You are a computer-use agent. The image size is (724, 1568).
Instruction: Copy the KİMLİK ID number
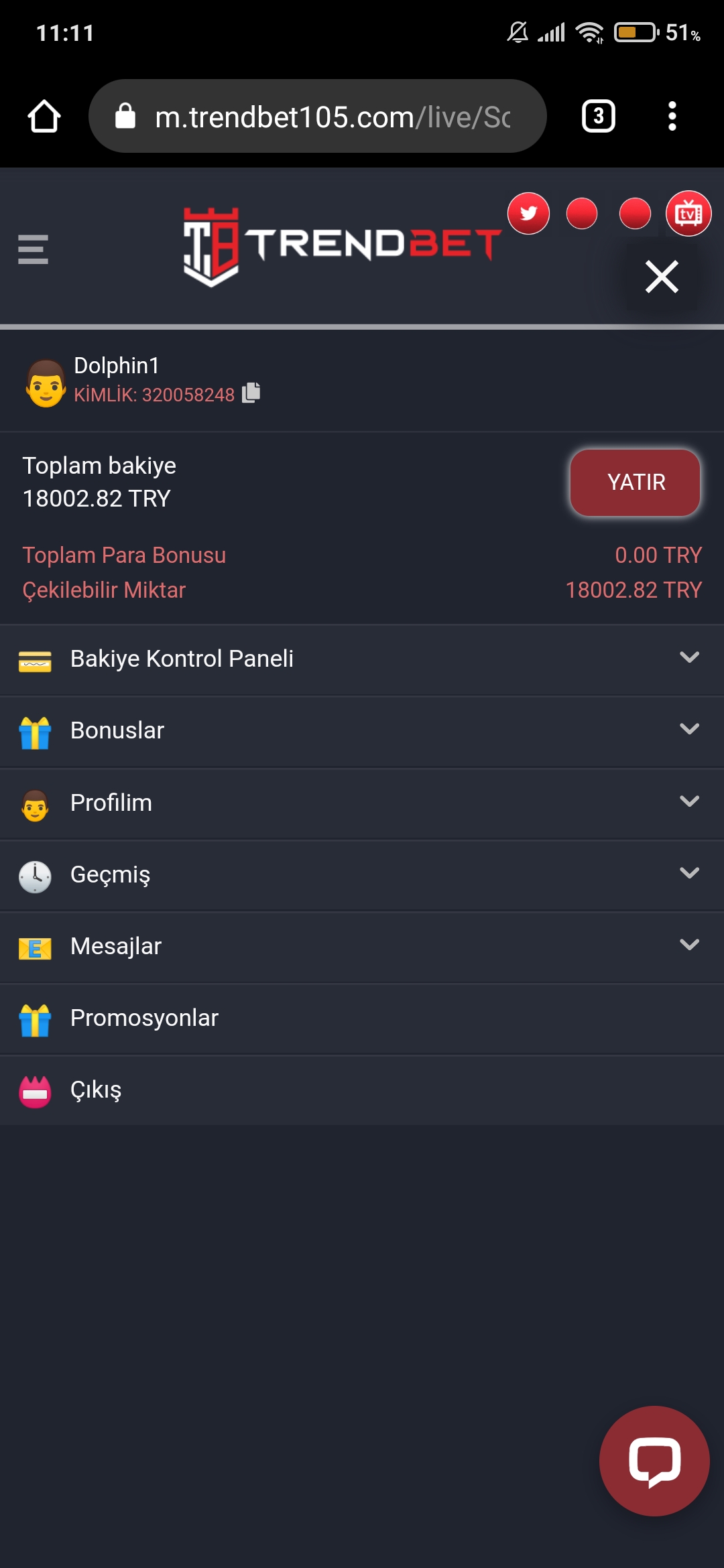[251, 393]
